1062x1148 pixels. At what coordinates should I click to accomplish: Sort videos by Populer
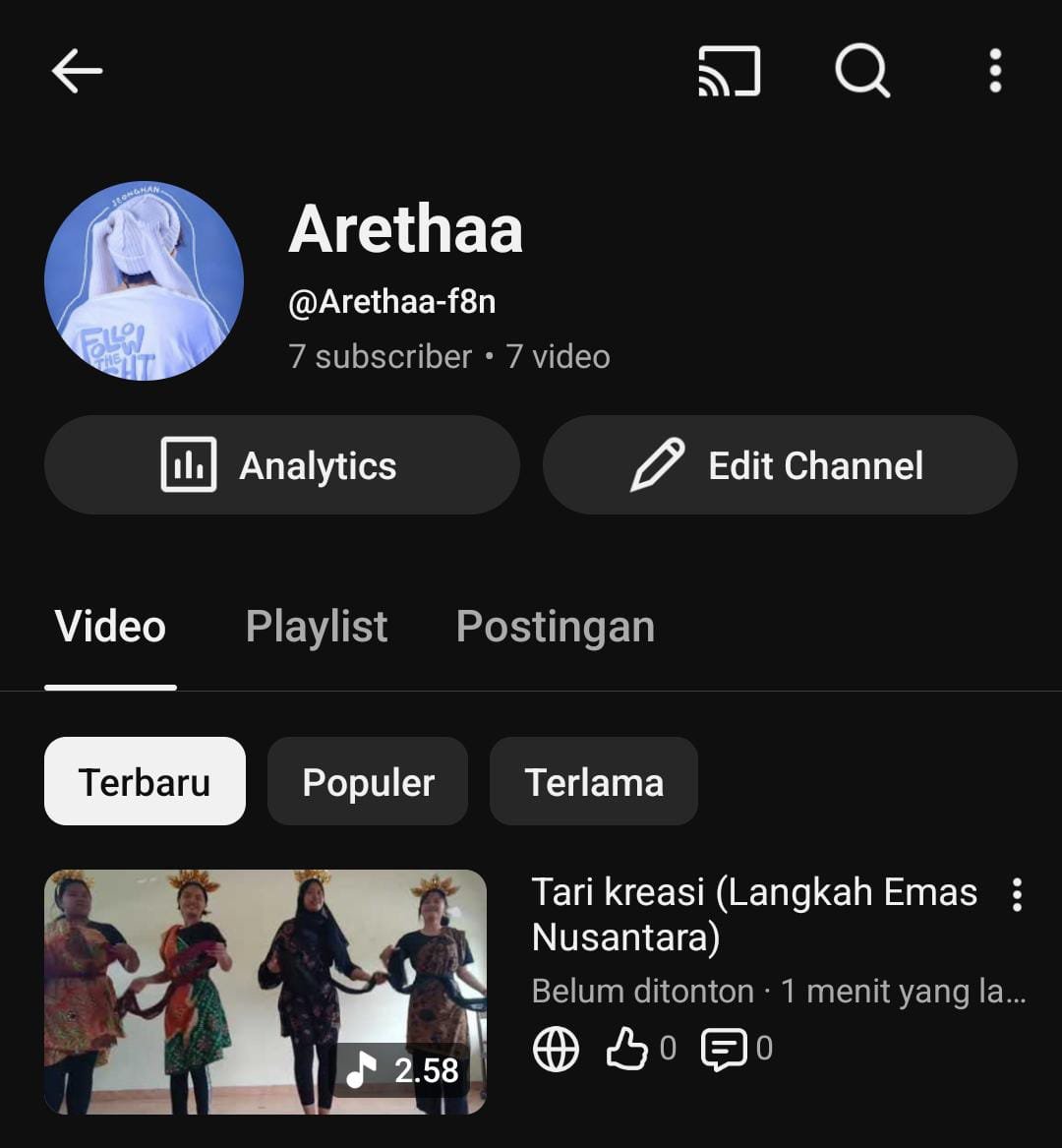click(x=368, y=782)
